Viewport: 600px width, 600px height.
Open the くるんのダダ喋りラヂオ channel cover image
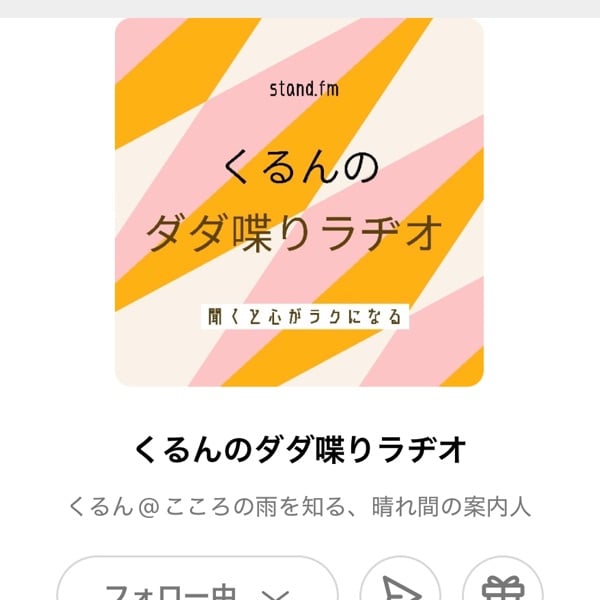[299, 202]
